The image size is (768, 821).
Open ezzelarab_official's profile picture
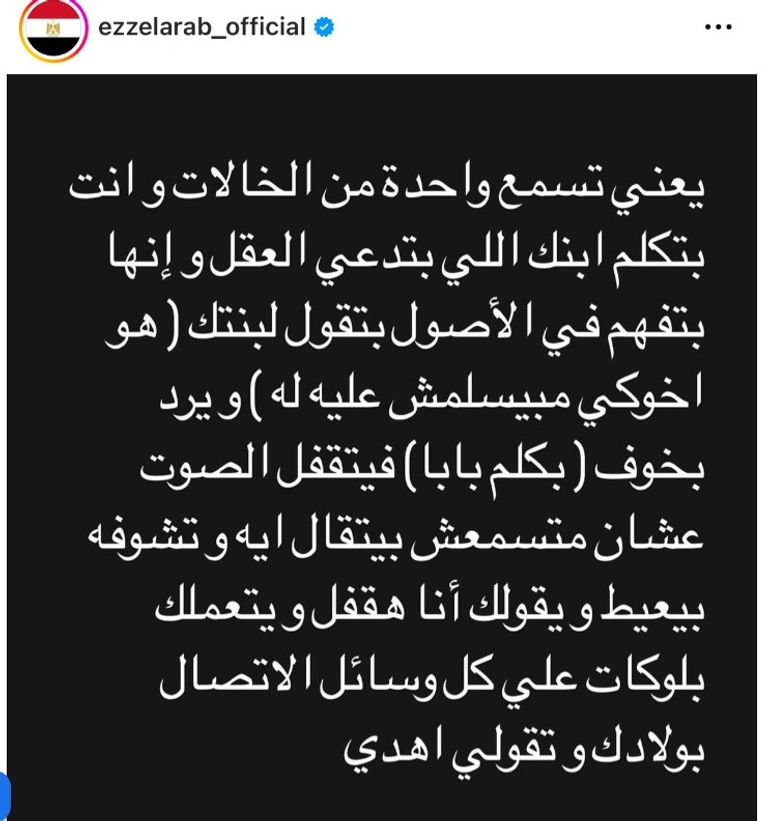(54, 30)
